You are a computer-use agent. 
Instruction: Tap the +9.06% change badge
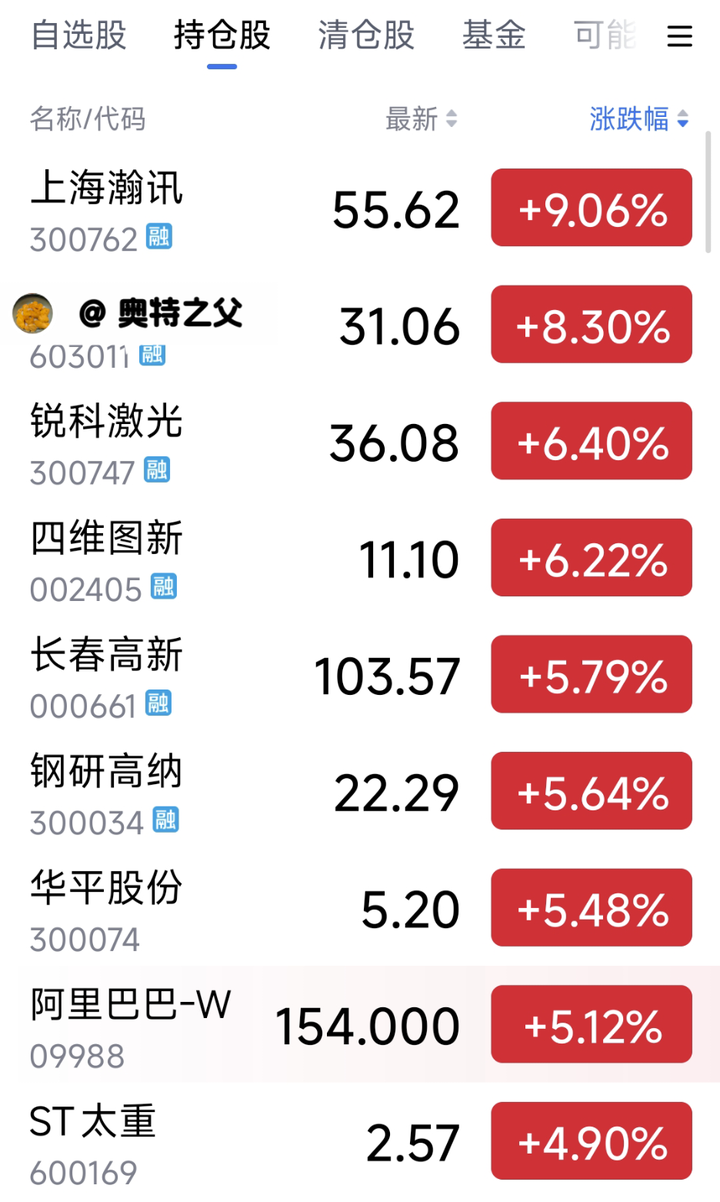click(x=591, y=208)
